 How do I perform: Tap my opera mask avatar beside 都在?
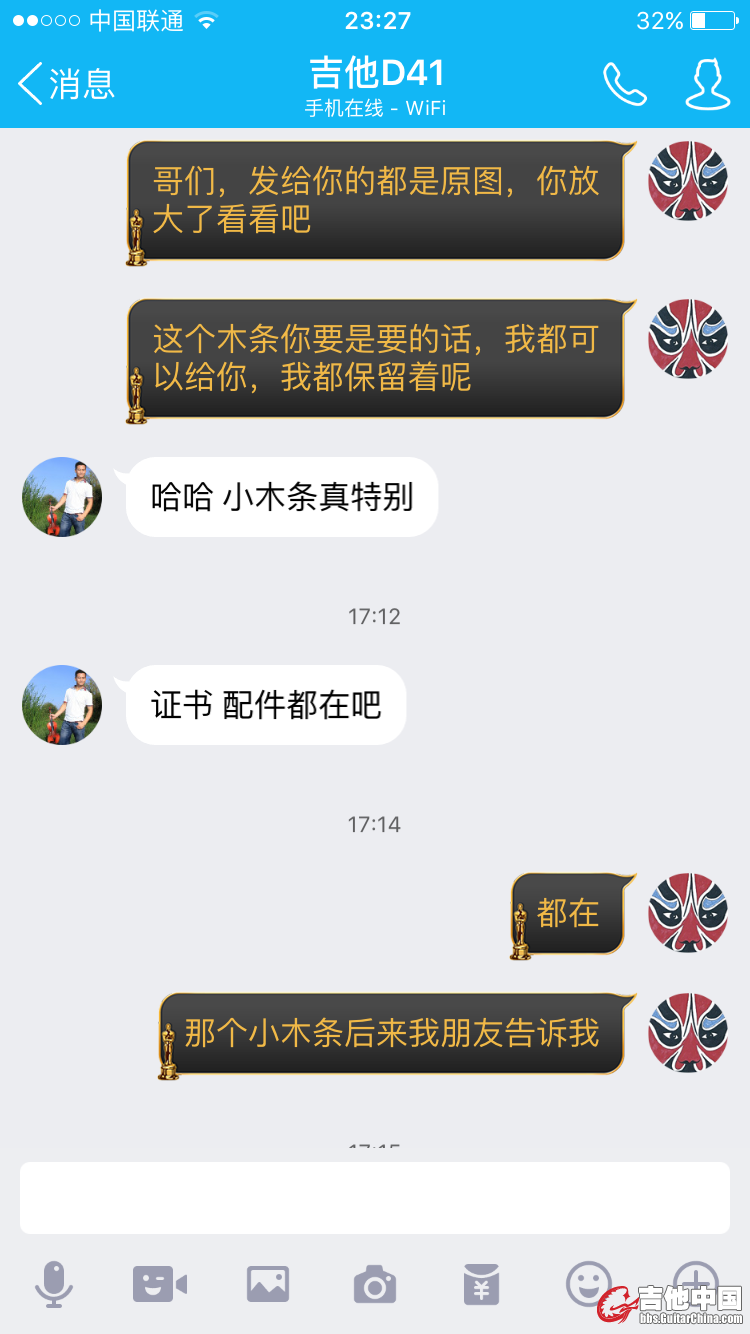coord(688,913)
